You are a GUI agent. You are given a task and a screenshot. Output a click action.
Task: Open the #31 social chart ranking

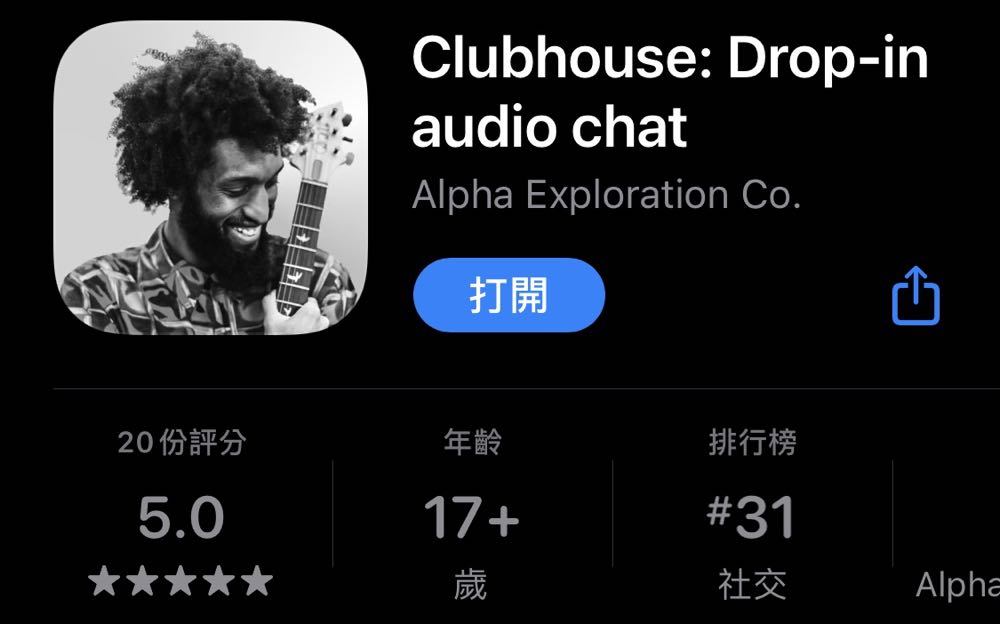coord(752,517)
